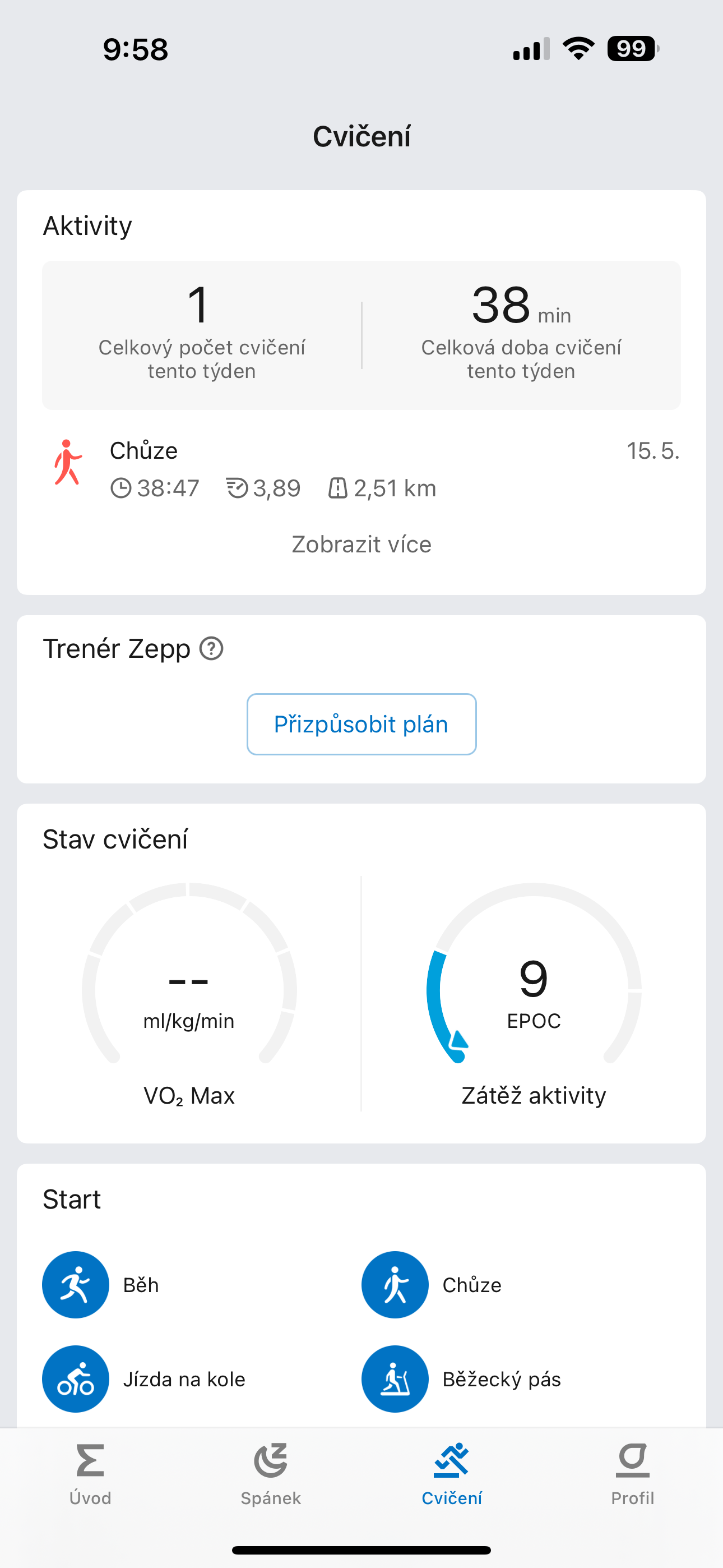The height and width of the screenshot is (1568, 723).
Task: Tap Přizpůsobit plán button
Action: pyautogui.click(x=361, y=725)
